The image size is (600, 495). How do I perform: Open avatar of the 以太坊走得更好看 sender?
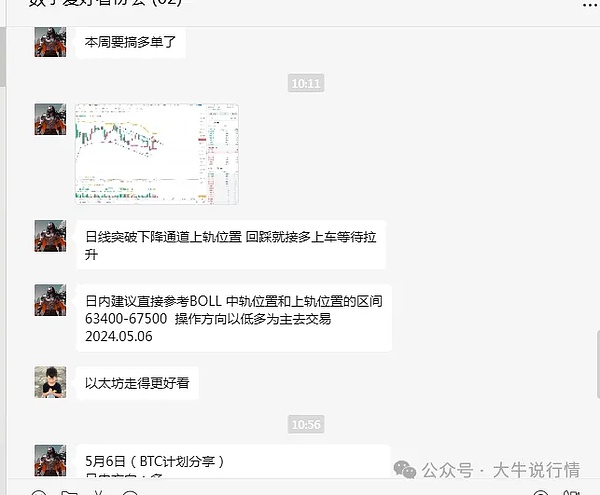point(50,381)
